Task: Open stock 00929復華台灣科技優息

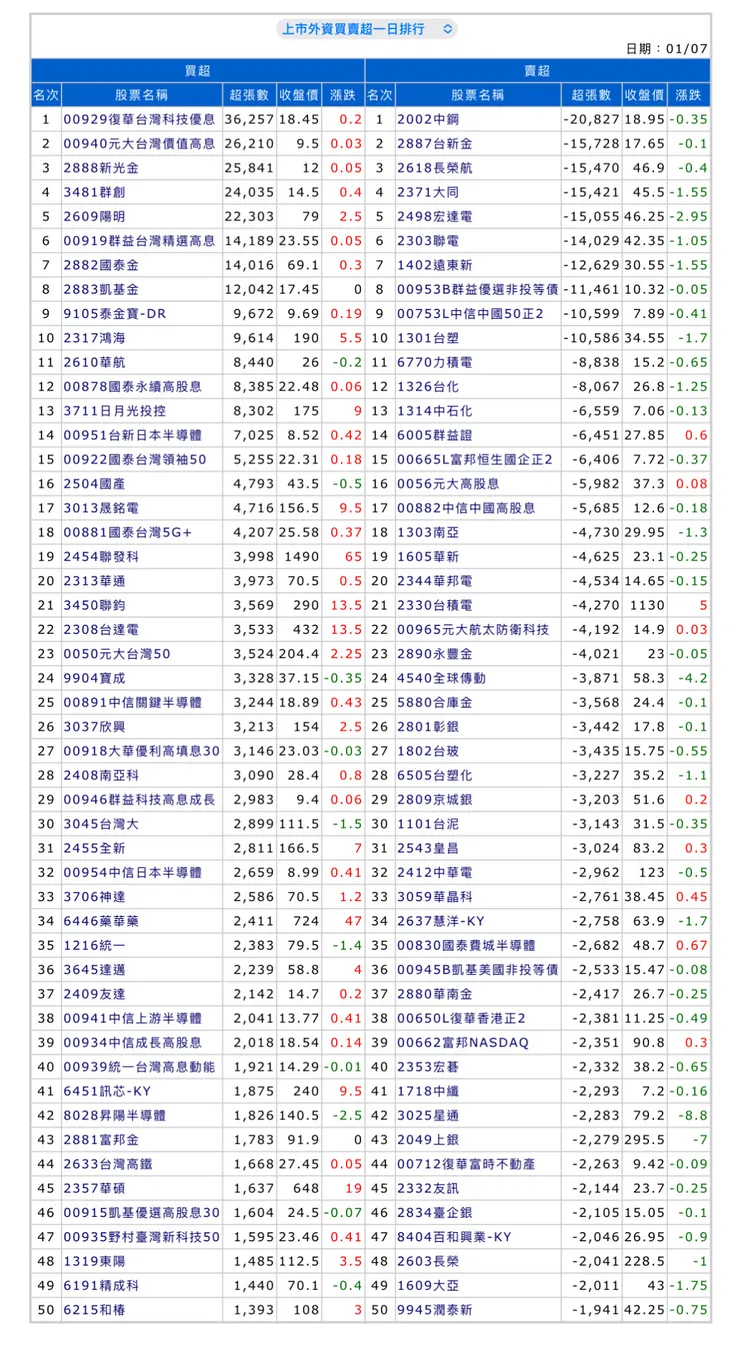Action: (x=140, y=119)
